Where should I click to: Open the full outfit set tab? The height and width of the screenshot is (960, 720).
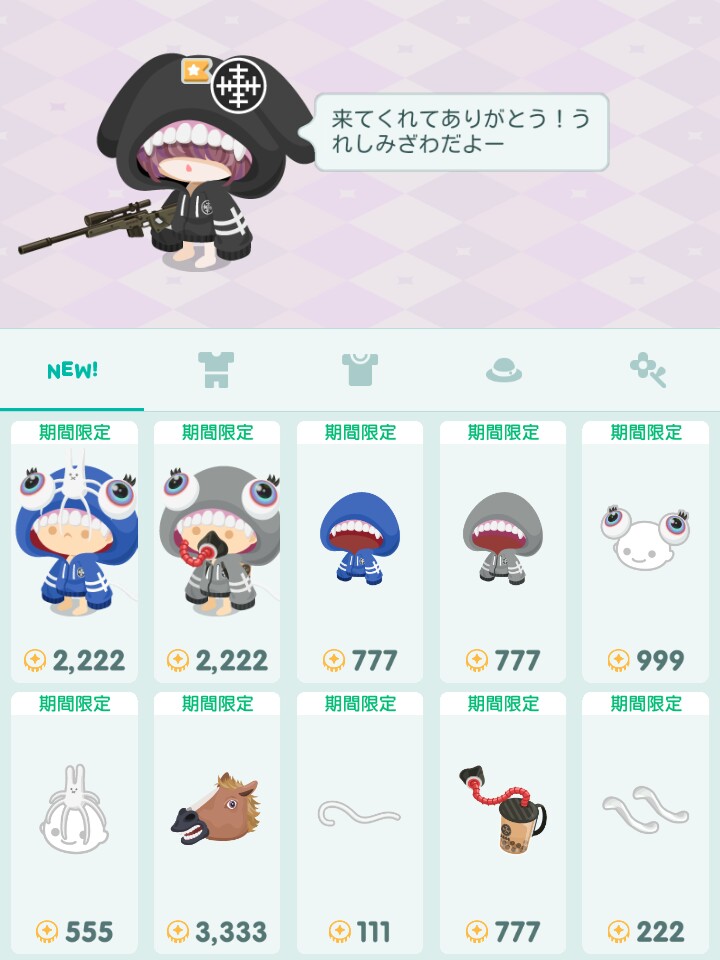tap(216, 370)
